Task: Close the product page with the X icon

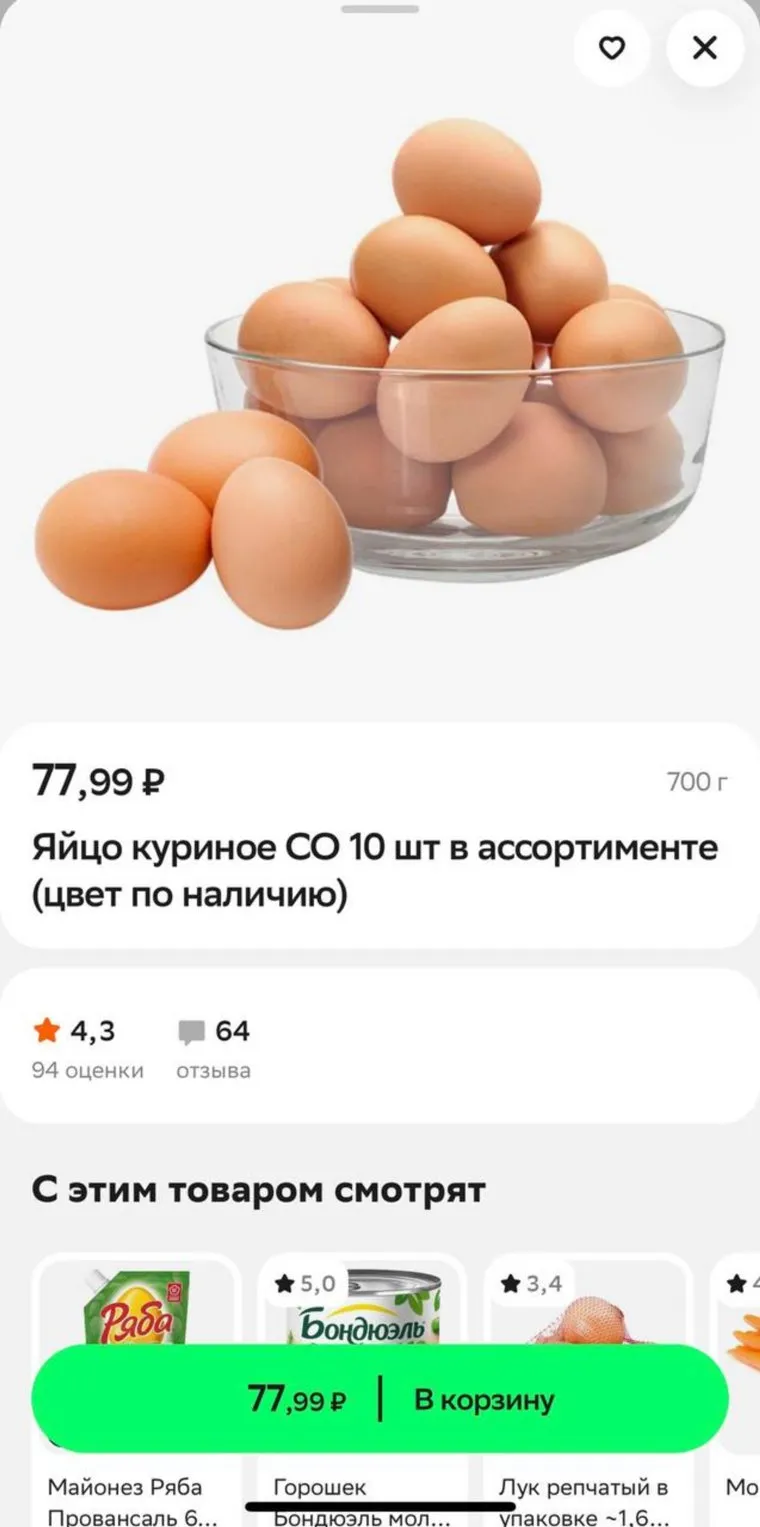Action: coord(705,48)
